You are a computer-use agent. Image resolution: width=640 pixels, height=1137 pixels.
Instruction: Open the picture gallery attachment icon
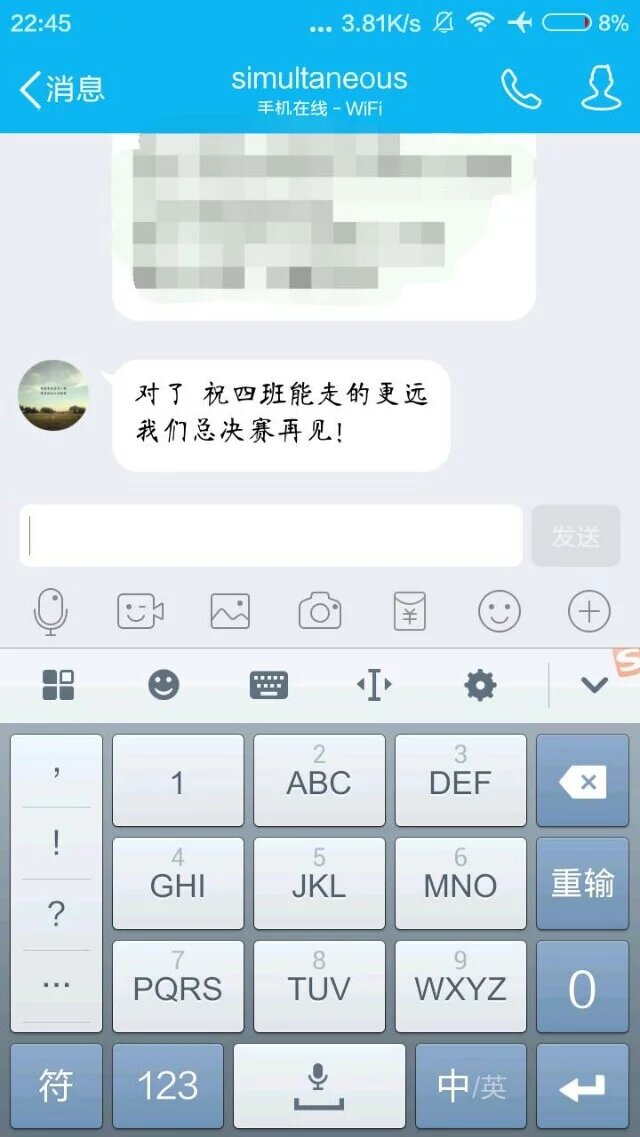coord(230,611)
